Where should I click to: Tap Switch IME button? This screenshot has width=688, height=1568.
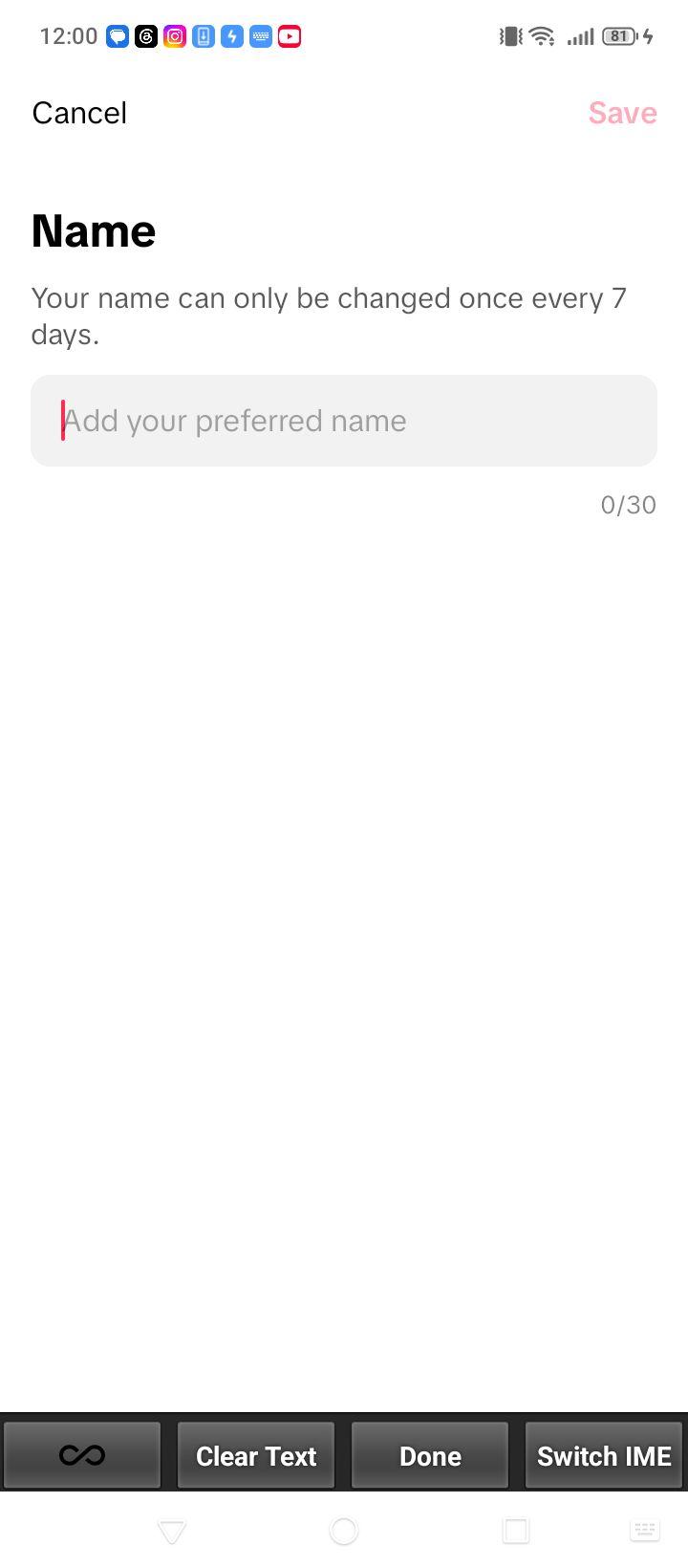(x=604, y=1455)
